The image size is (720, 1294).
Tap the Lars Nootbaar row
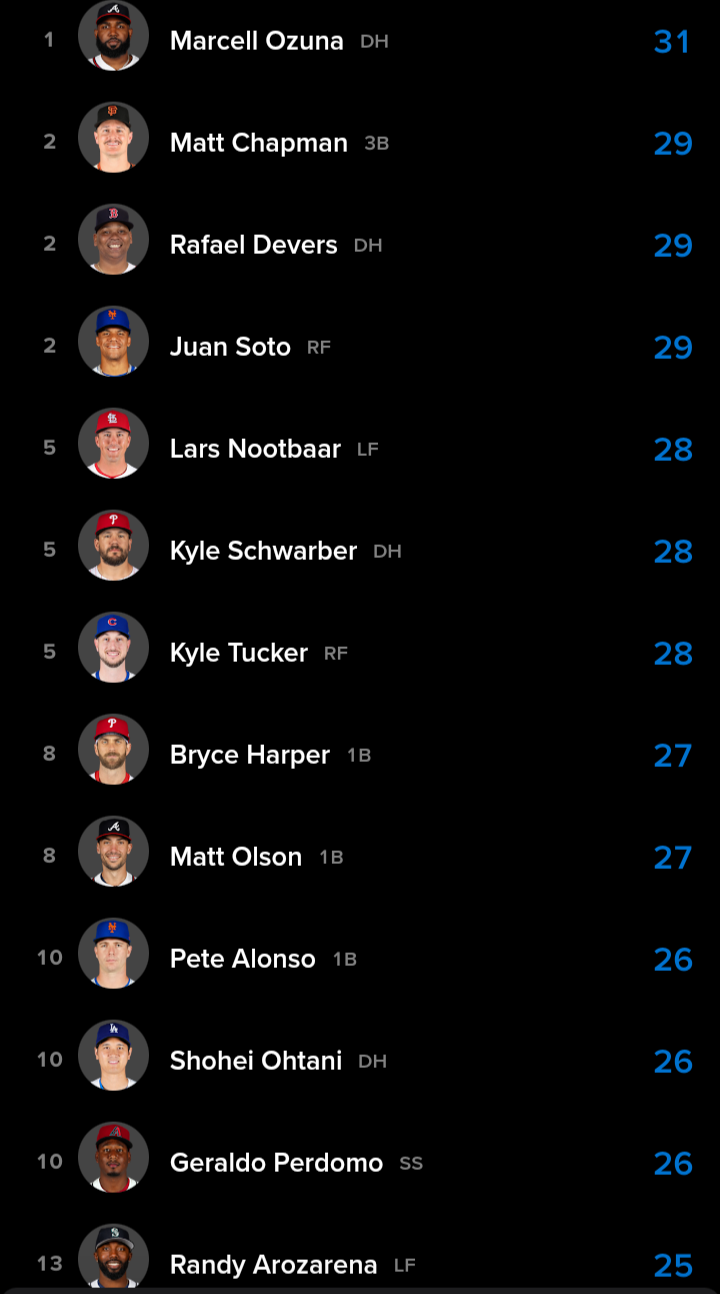360,449
